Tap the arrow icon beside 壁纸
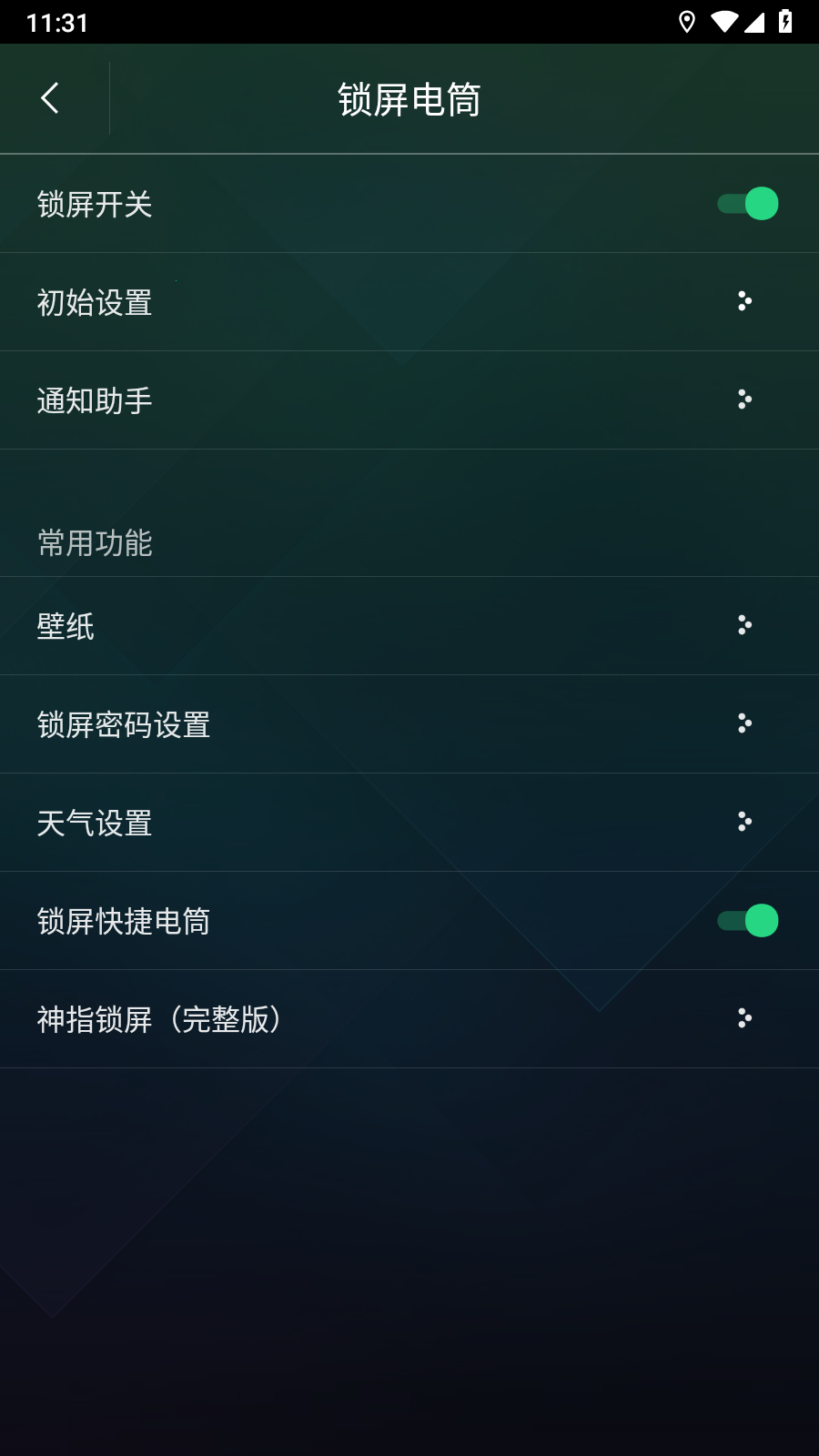Image resolution: width=819 pixels, height=1456 pixels. 745,626
